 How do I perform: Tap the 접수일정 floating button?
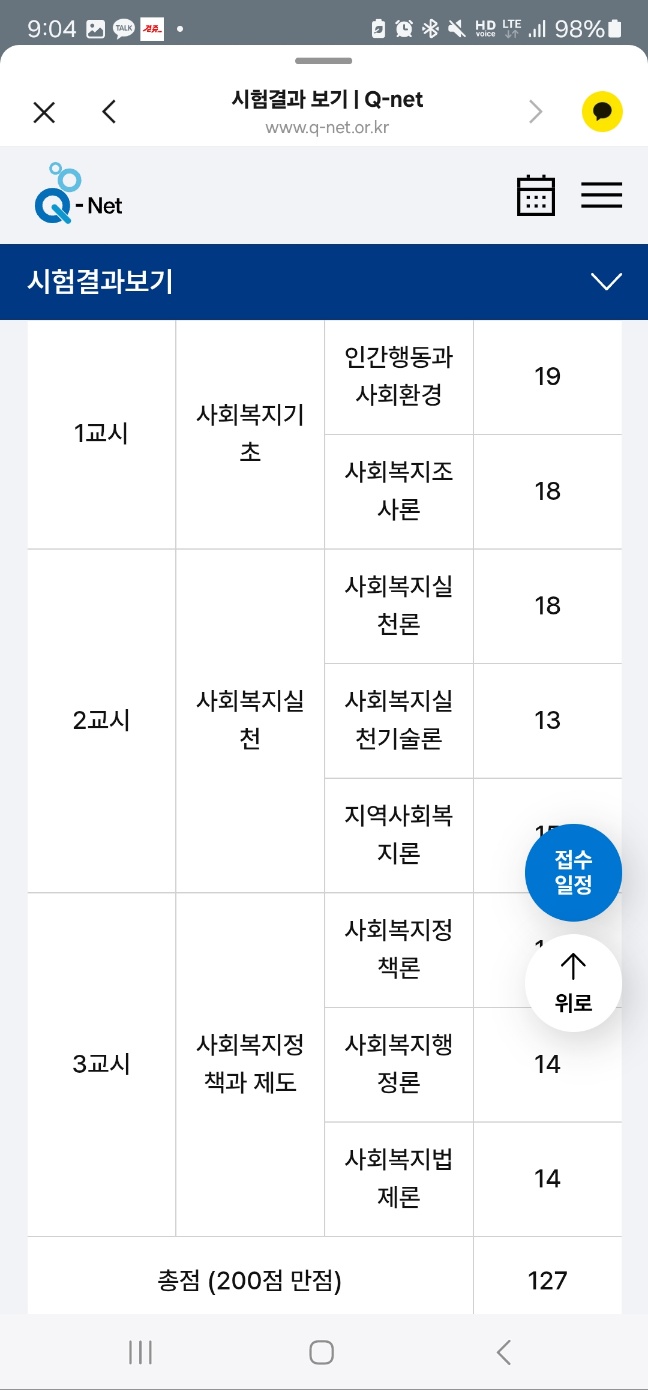click(574, 873)
